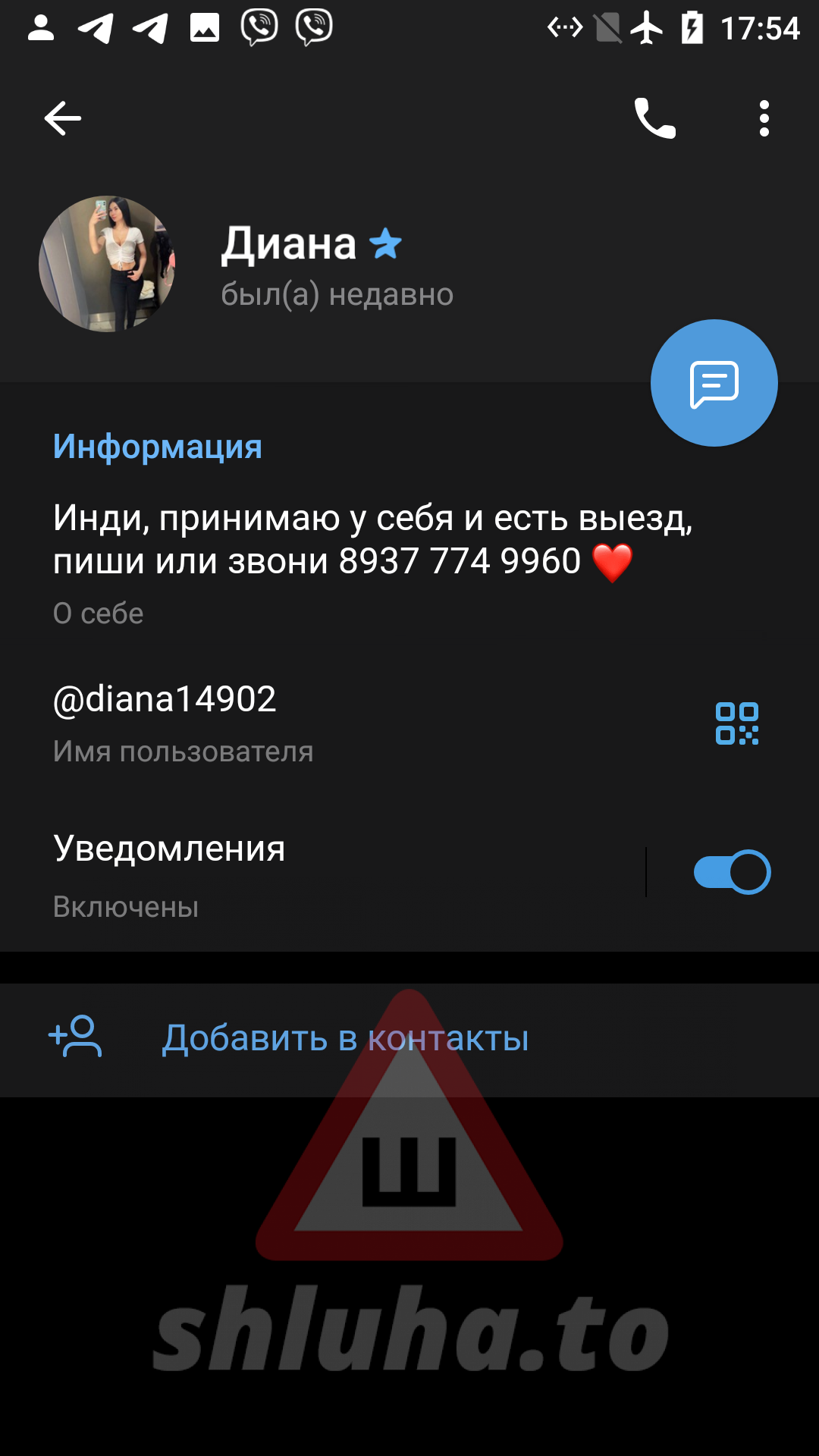
Task: View Диана's profile photo
Action: [107, 264]
